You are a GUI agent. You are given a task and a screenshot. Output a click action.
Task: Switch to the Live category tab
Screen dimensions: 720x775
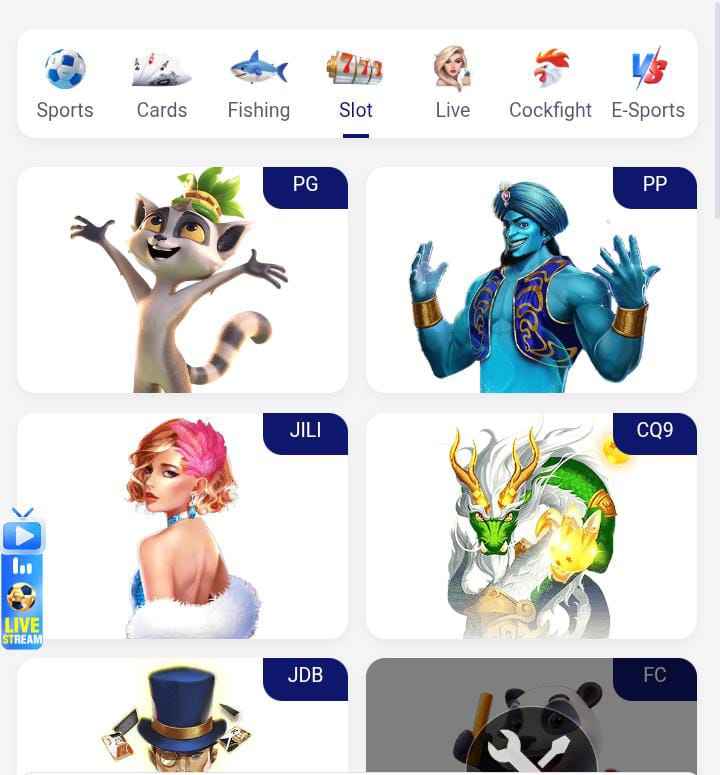pos(452,85)
